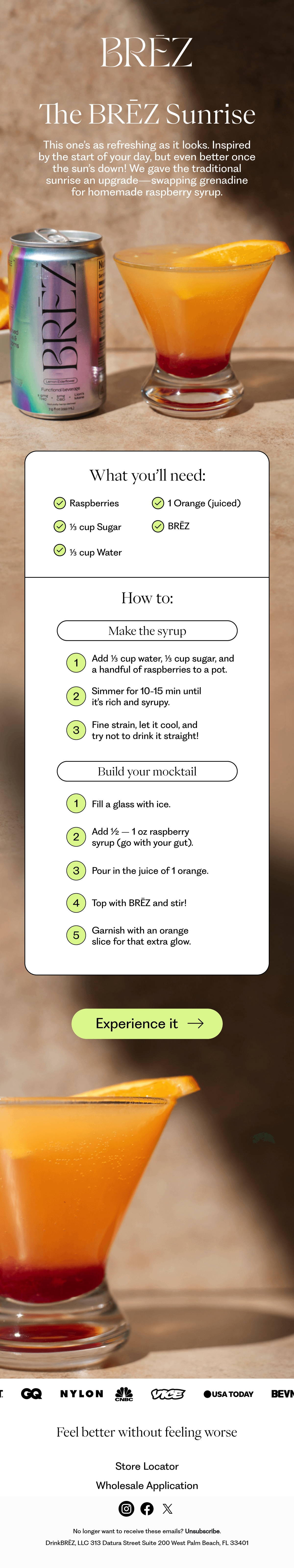Screen dimensions: 294x1568
Task: Open the Wholesale Application link
Action: point(147,1485)
